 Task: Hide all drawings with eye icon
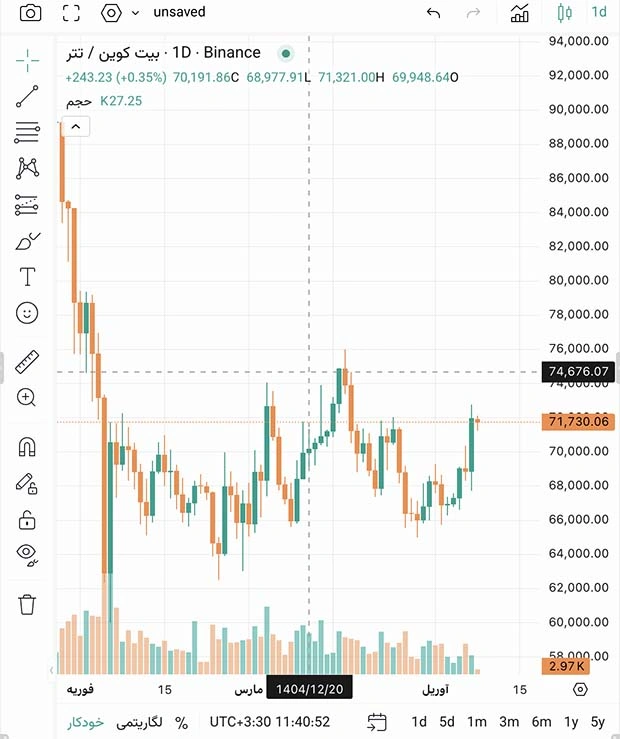27,553
